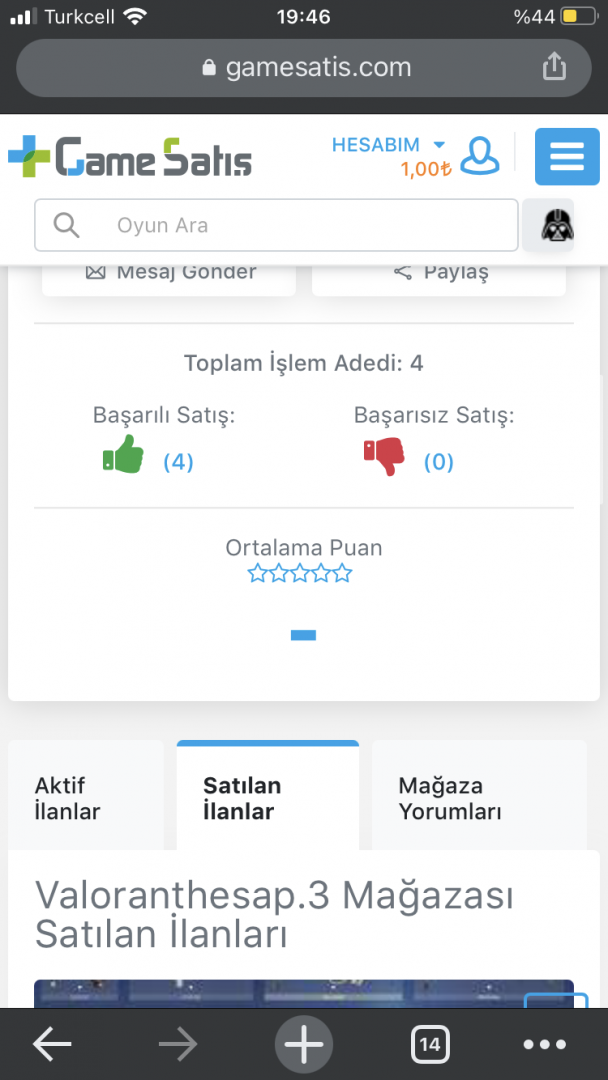Open the hamburger menu button

pyautogui.click(x=566, y=157)
